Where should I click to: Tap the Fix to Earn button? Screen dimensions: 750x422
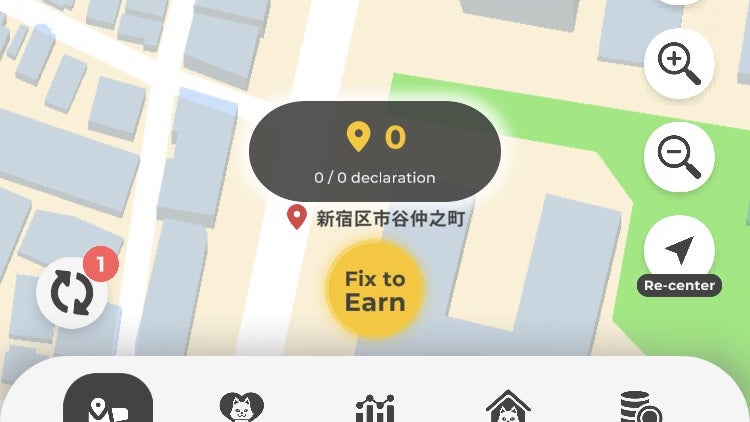point(375,291)
